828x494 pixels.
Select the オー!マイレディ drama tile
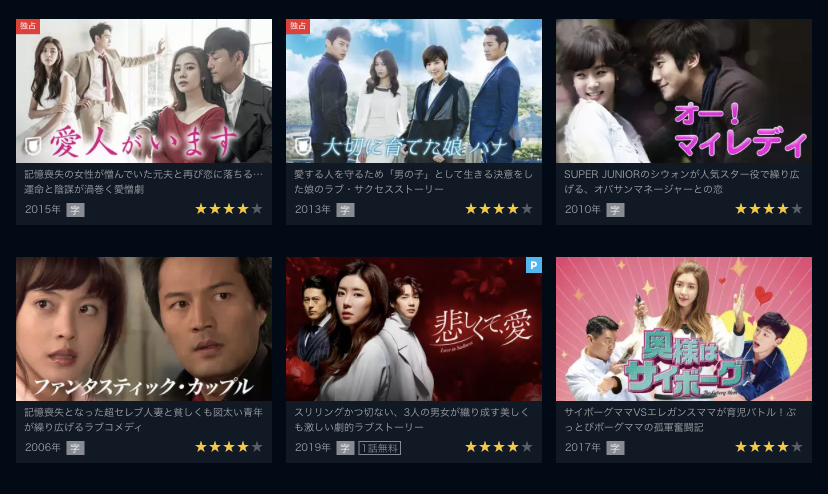point(683,92)
